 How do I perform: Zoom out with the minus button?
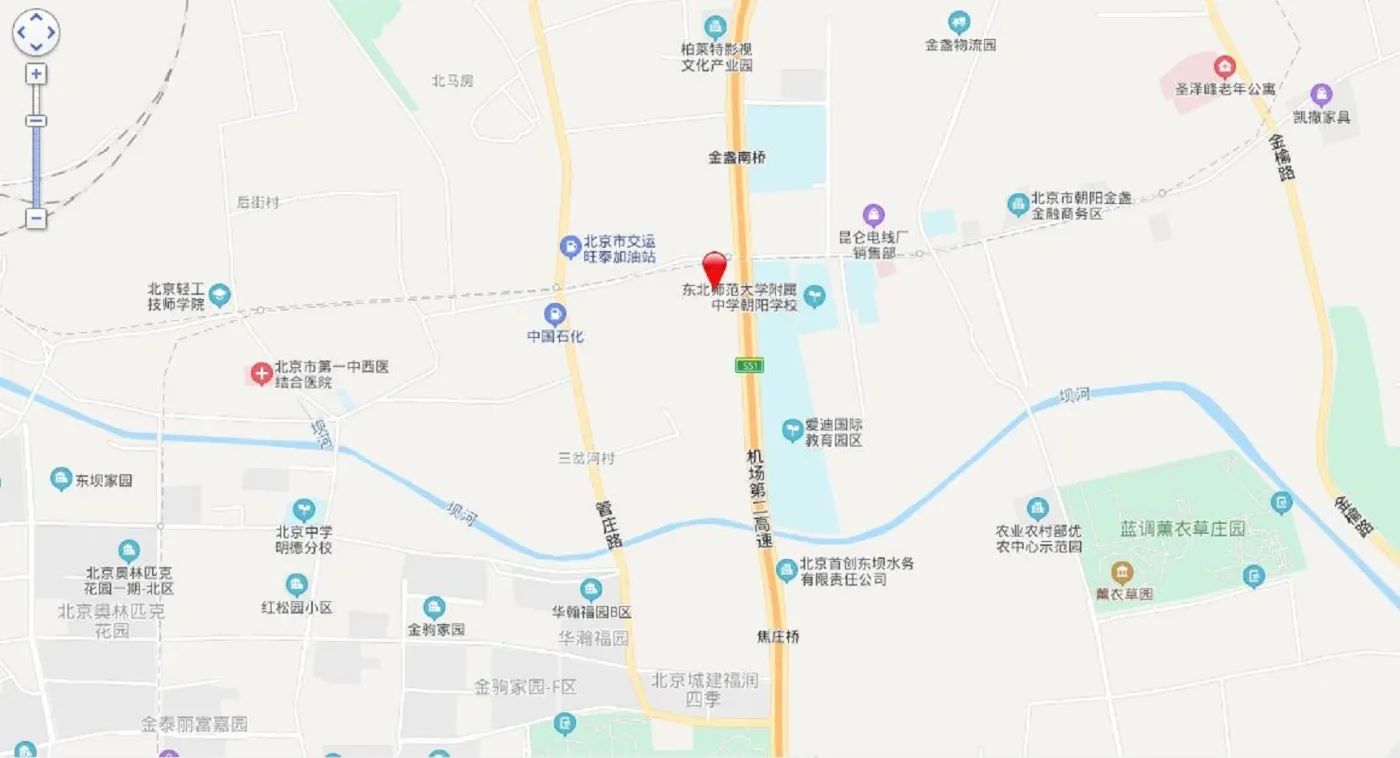pos(36,218)
